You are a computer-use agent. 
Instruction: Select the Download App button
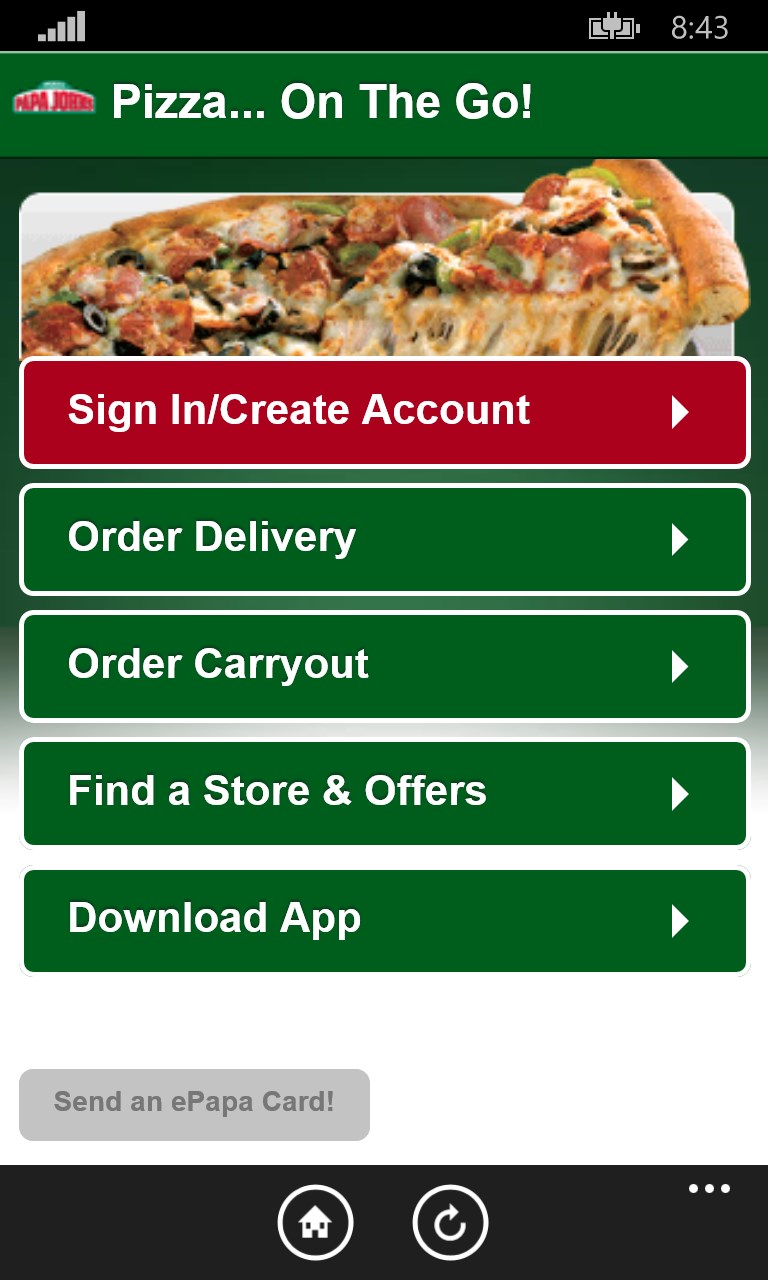pyautogui.click(x=384, y=920)
